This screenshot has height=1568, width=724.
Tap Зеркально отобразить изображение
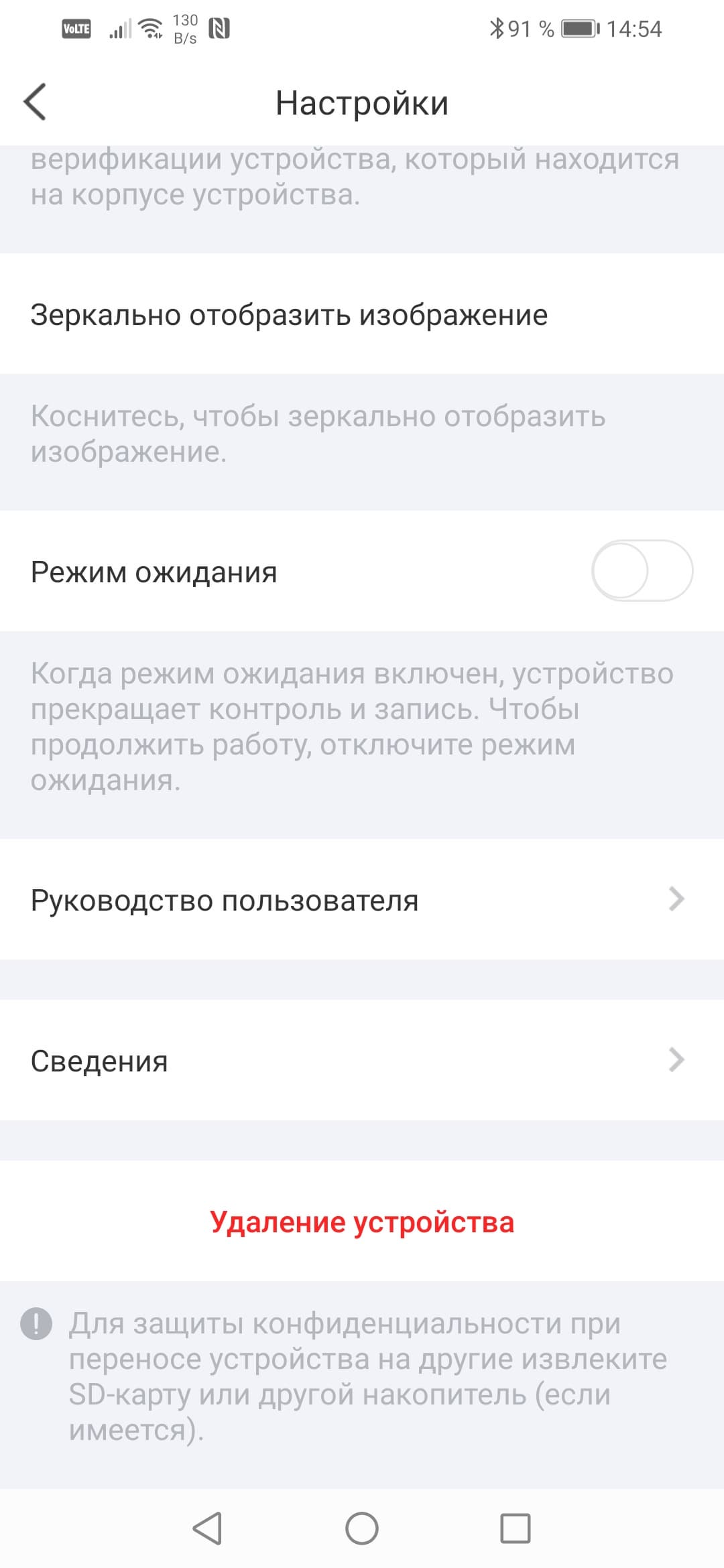pyautogui.click(x=362, y=314)
